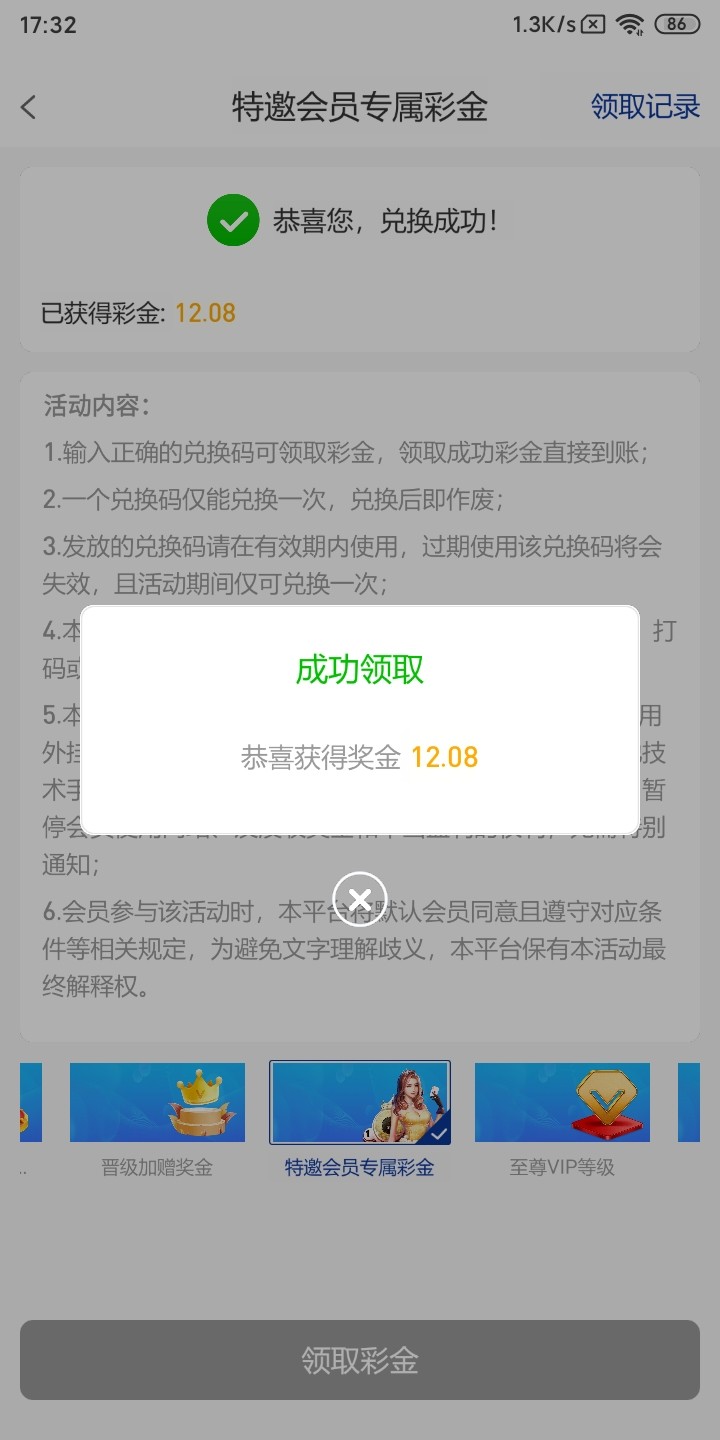
Task: Open 领取记录 claim history
Action: click(645, 107)
